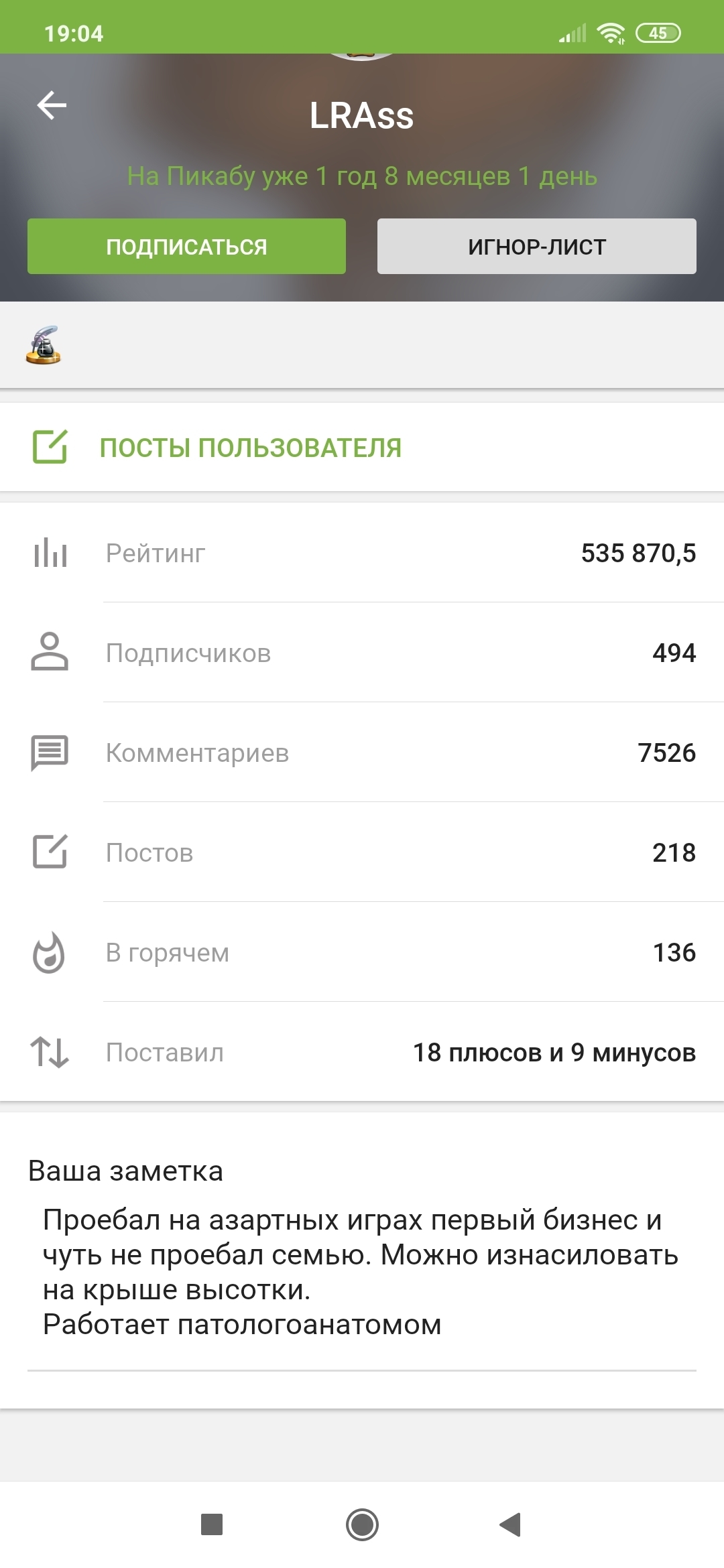The height and width of the screenshot is (1568, 724).
Task: Tap the inkwell achievement badge
Action: [x=44, y=345]
